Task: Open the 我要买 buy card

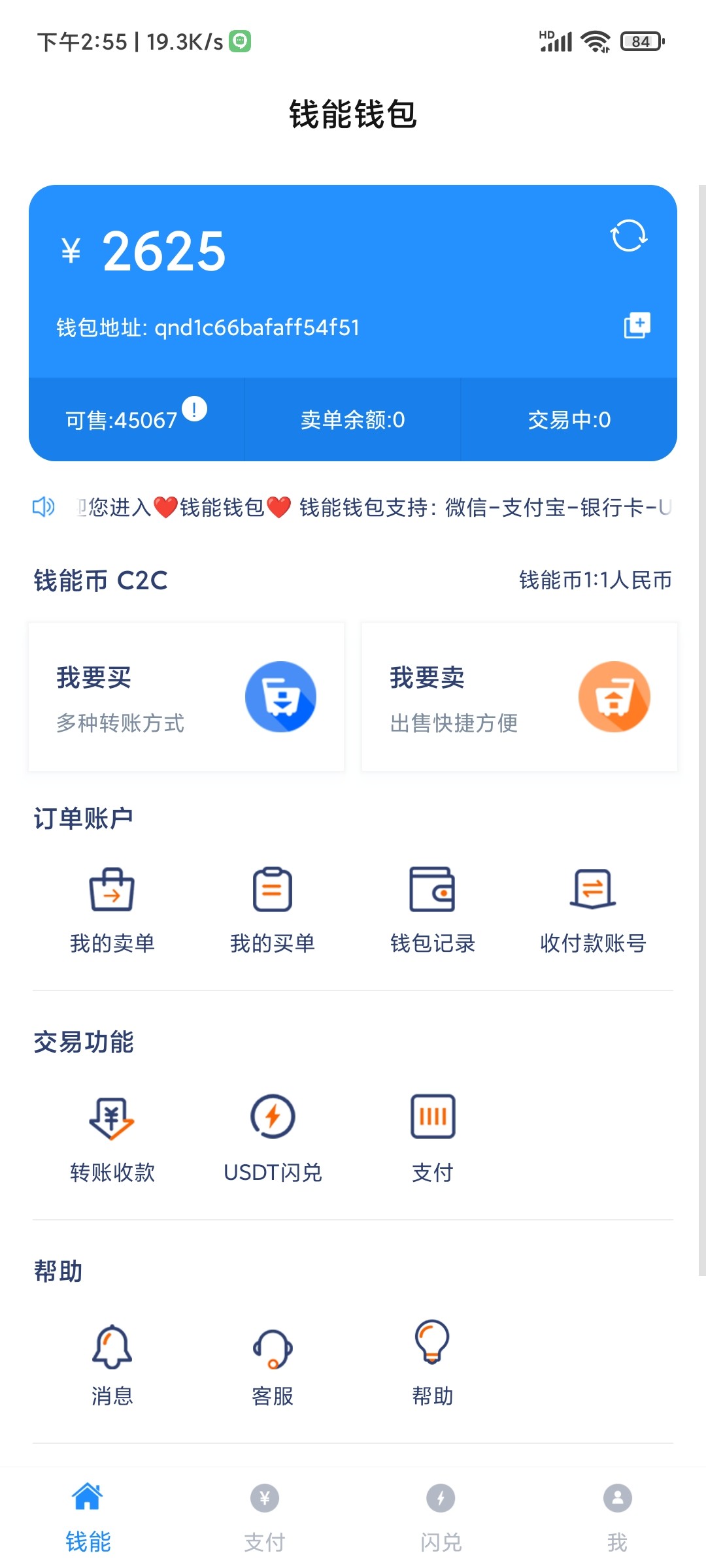Action: point(186,697)
